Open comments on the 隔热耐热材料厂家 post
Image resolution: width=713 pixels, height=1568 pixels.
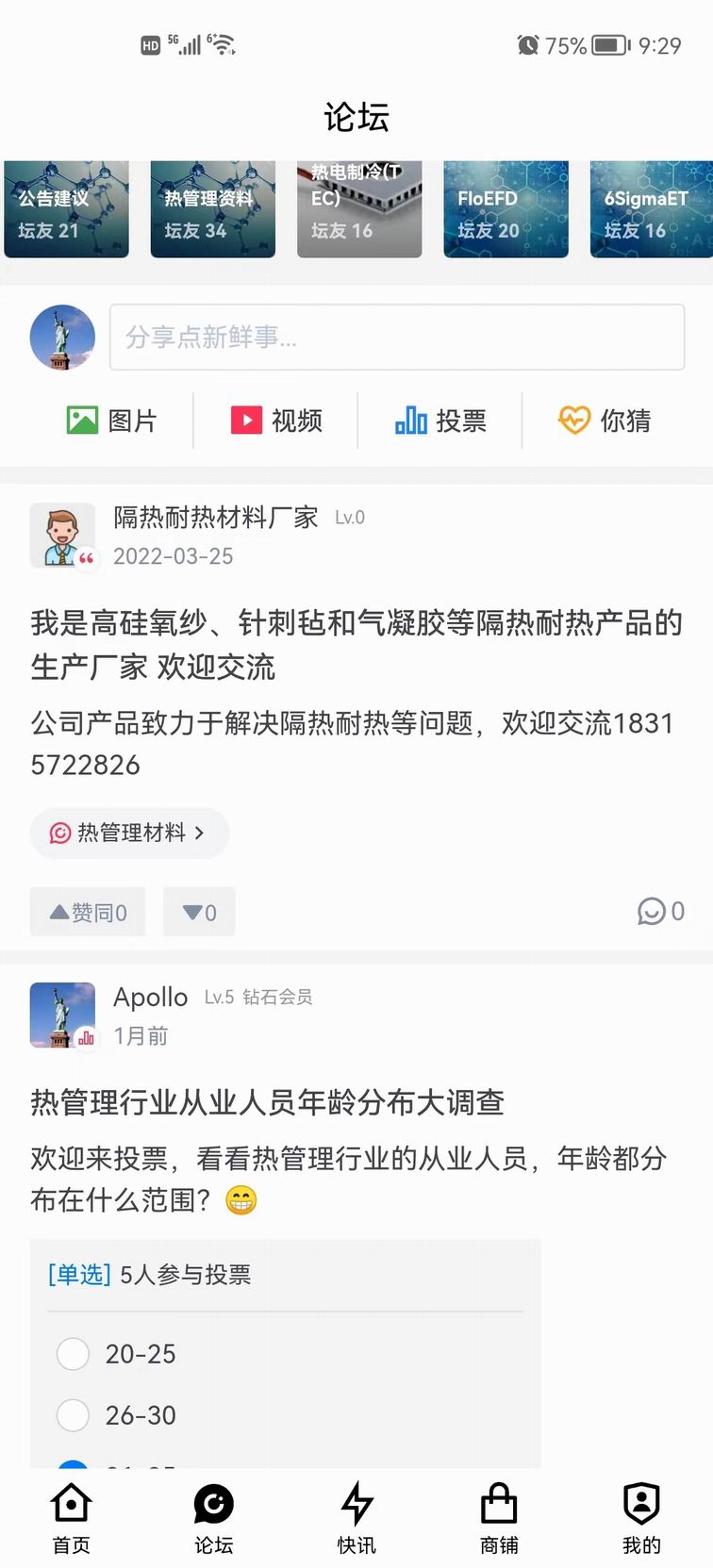[x=660, y=911]
